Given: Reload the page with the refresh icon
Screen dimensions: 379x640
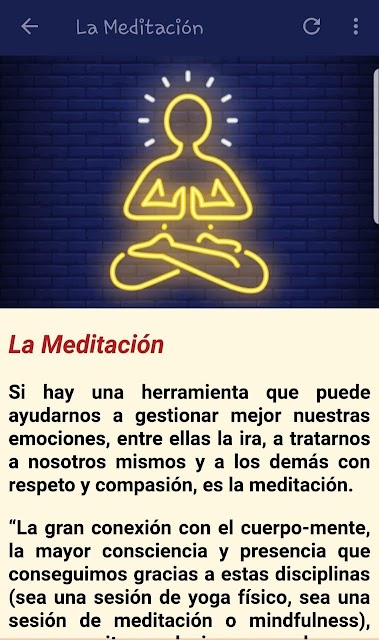Looking at the screenshot, I should pyautogui.click(x=312, y=27).
